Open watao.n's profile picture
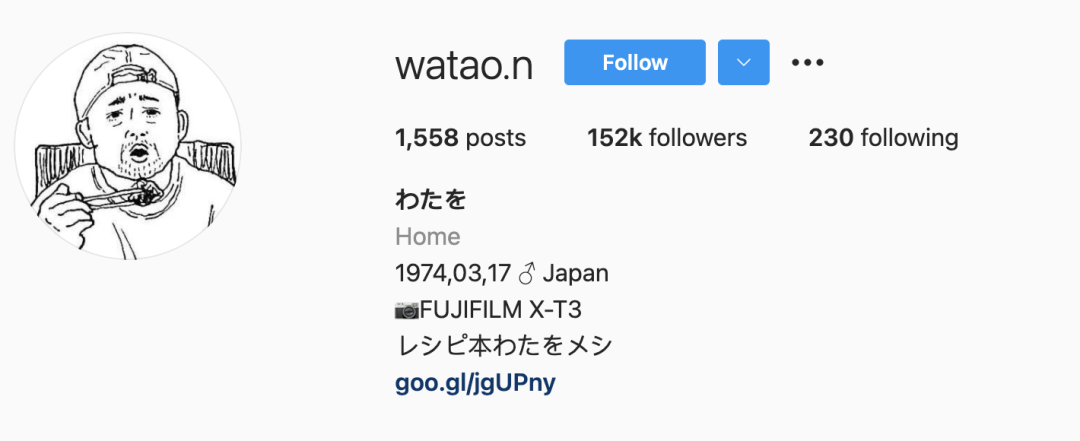 (x=128, y=146)
